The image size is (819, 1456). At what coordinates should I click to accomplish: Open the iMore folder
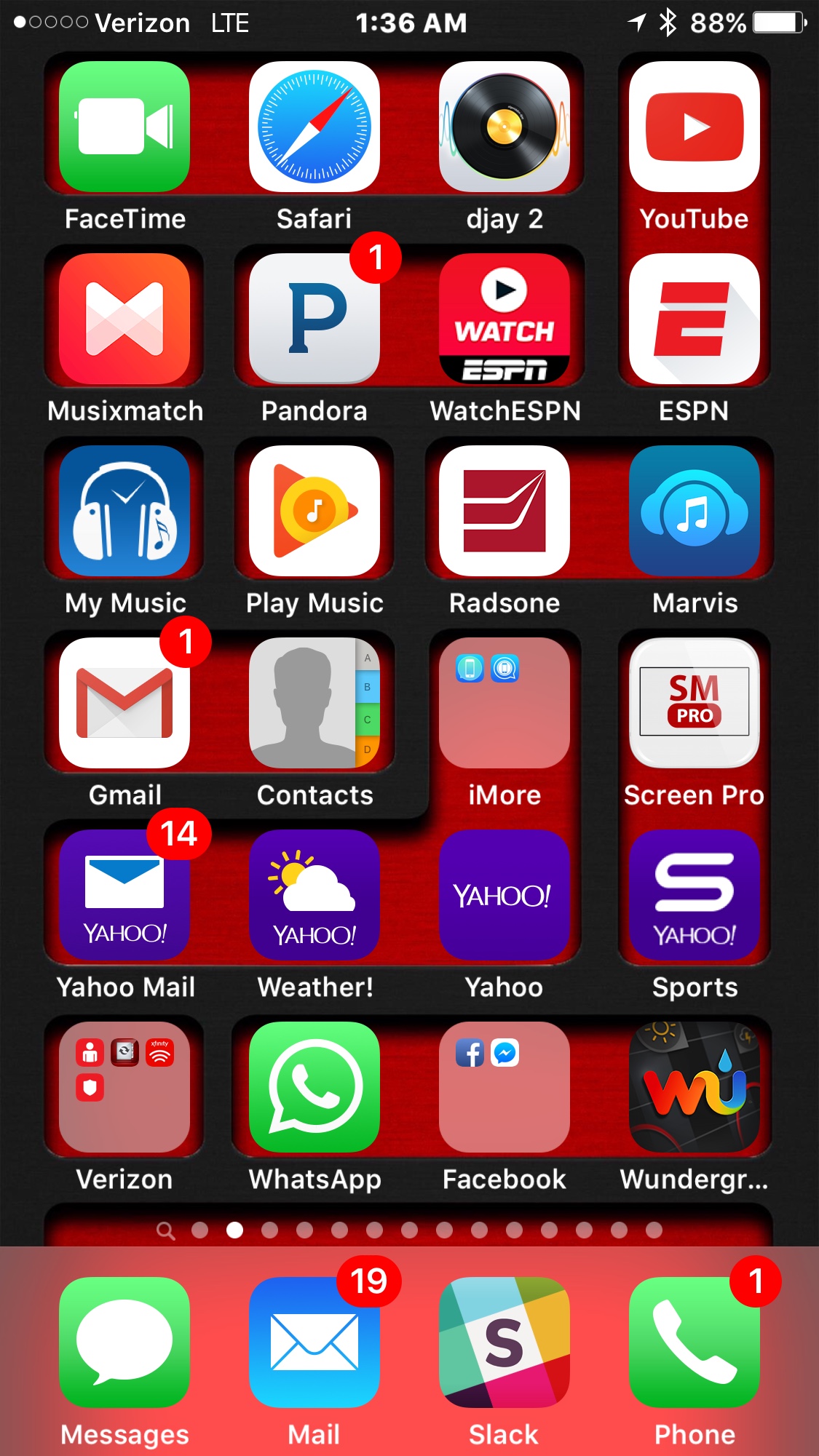click(x=505, y=703)
